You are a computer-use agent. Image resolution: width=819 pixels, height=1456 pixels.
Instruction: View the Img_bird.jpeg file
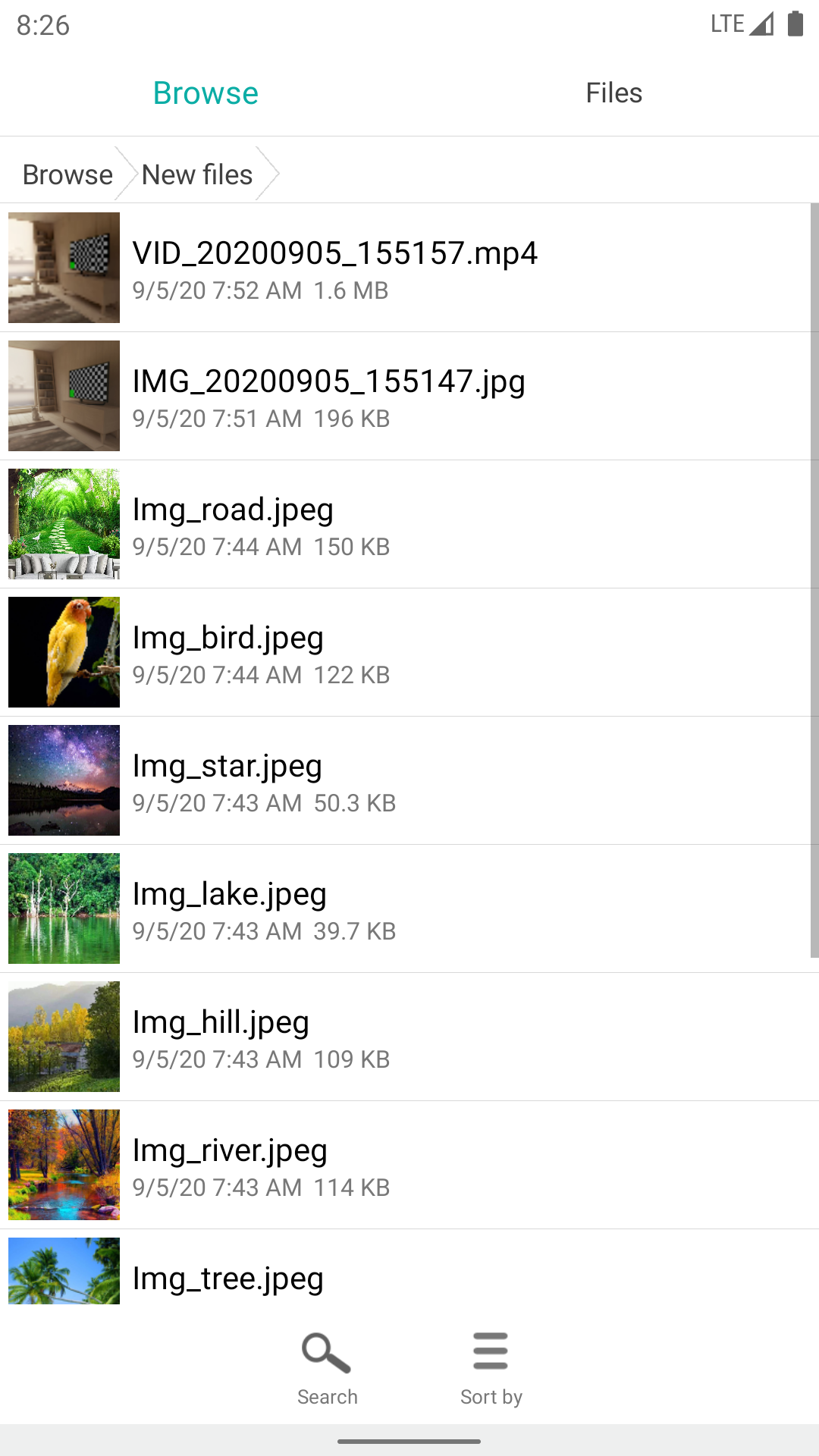click(x=409, y=652)
